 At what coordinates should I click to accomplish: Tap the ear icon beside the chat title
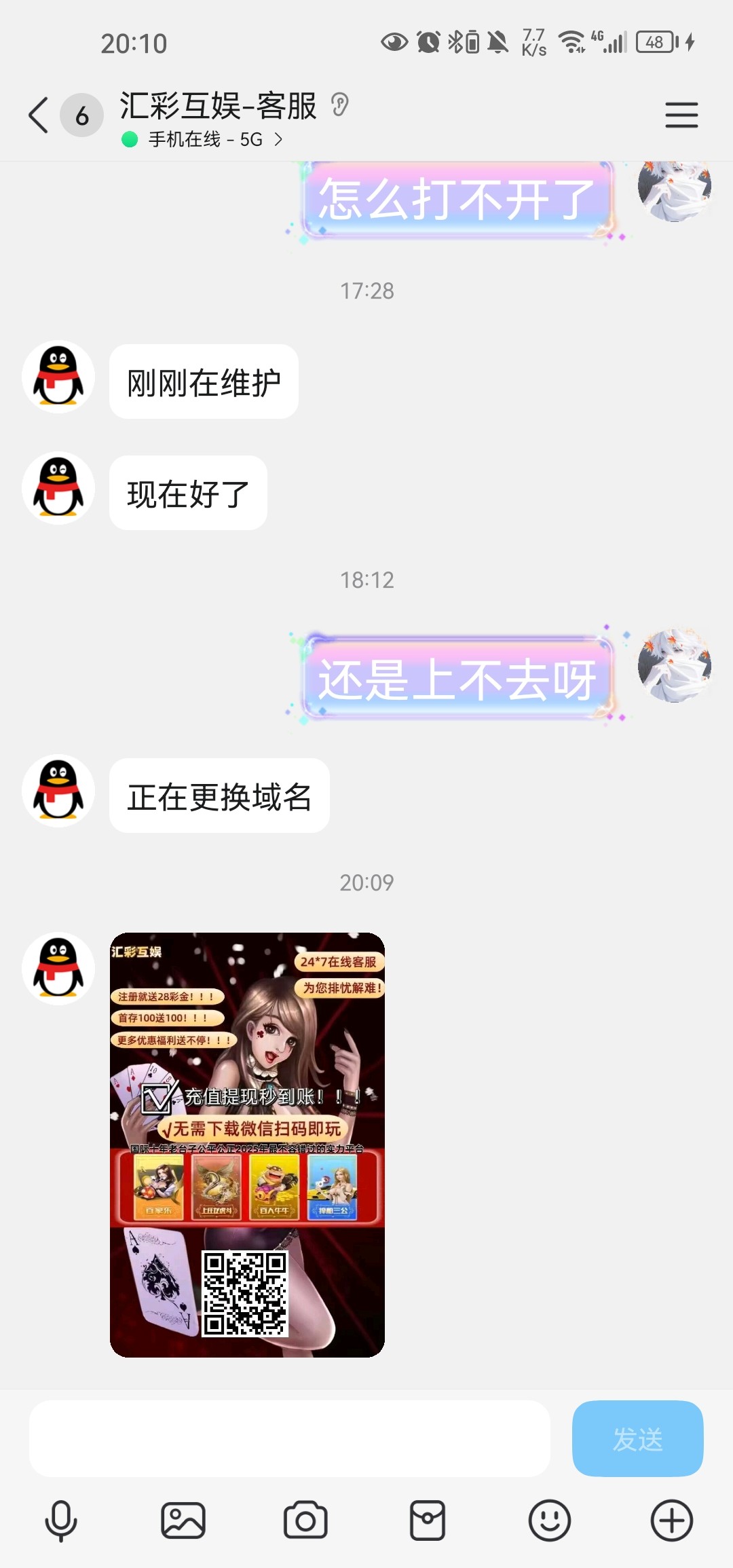click(x=340, y=105)
